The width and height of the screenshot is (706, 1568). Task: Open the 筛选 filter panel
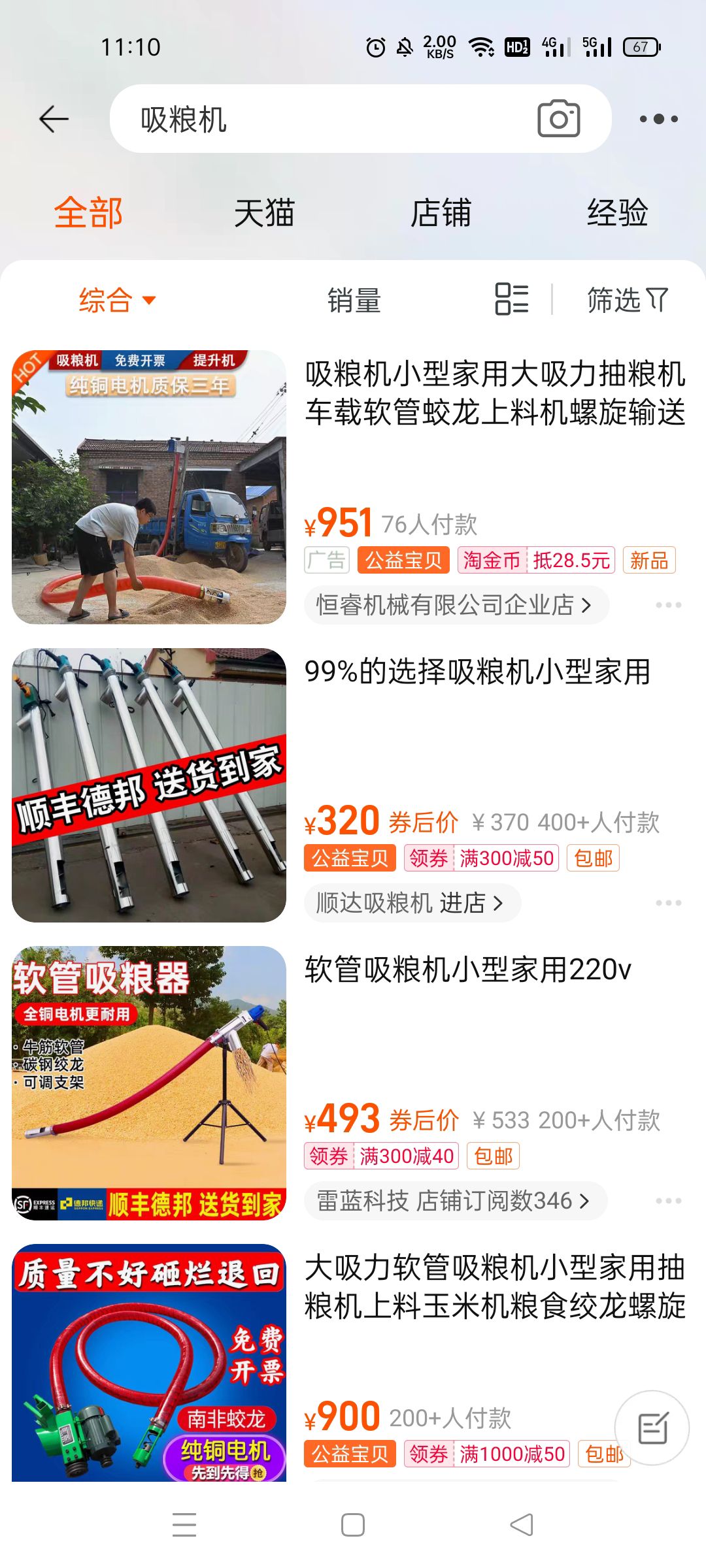coord(628,301)
